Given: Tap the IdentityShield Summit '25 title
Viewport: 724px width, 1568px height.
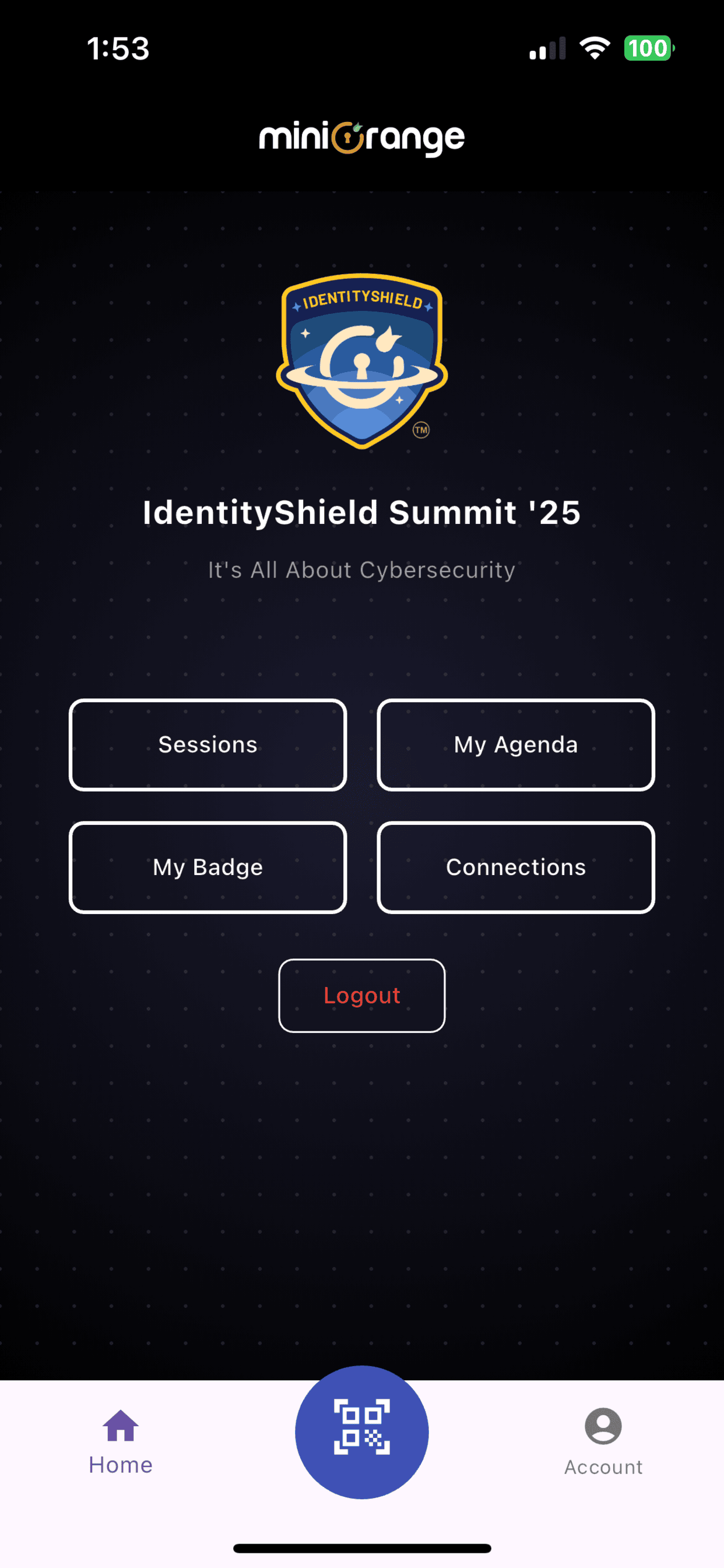Looking at the screenshot, I should (361, 513).
